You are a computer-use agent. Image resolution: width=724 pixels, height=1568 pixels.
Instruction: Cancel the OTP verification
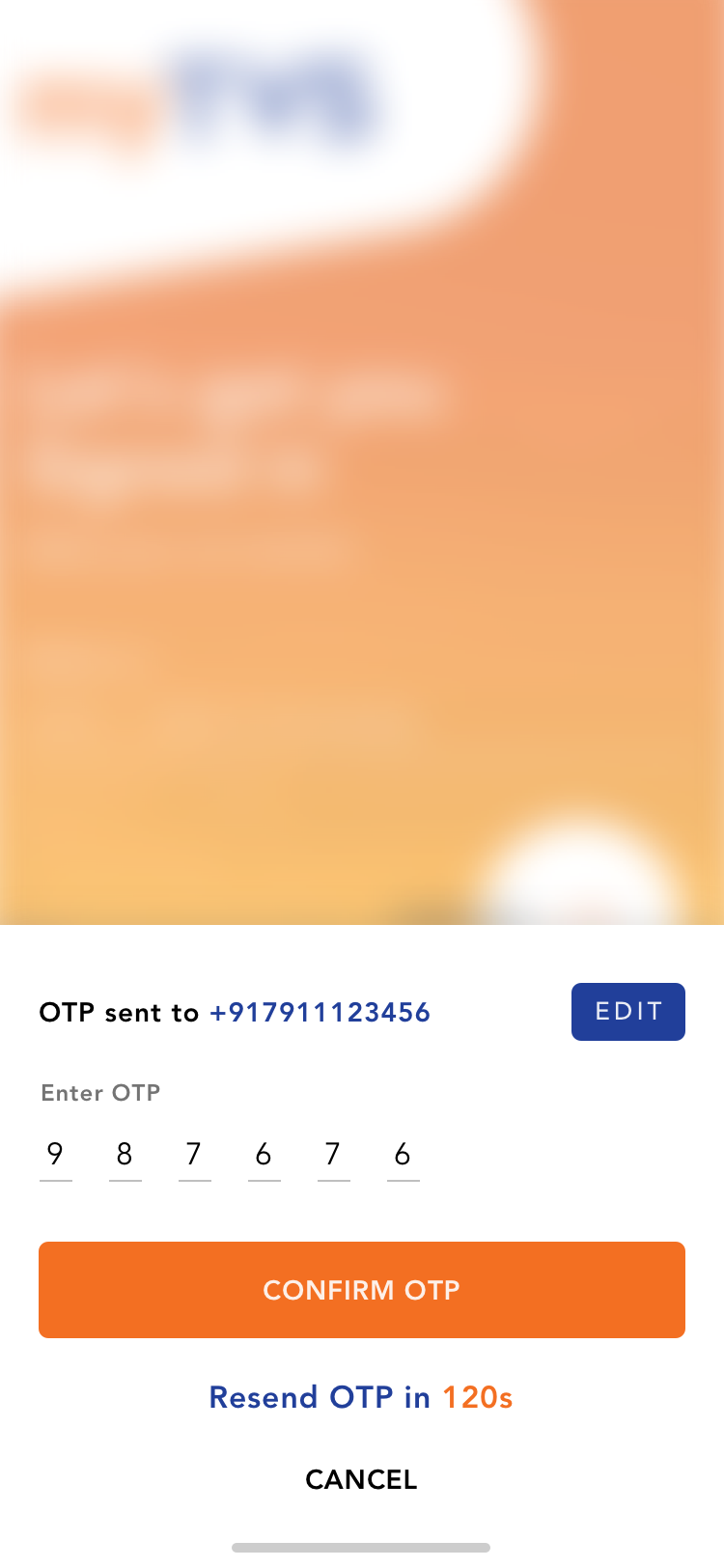(361, 1479)
